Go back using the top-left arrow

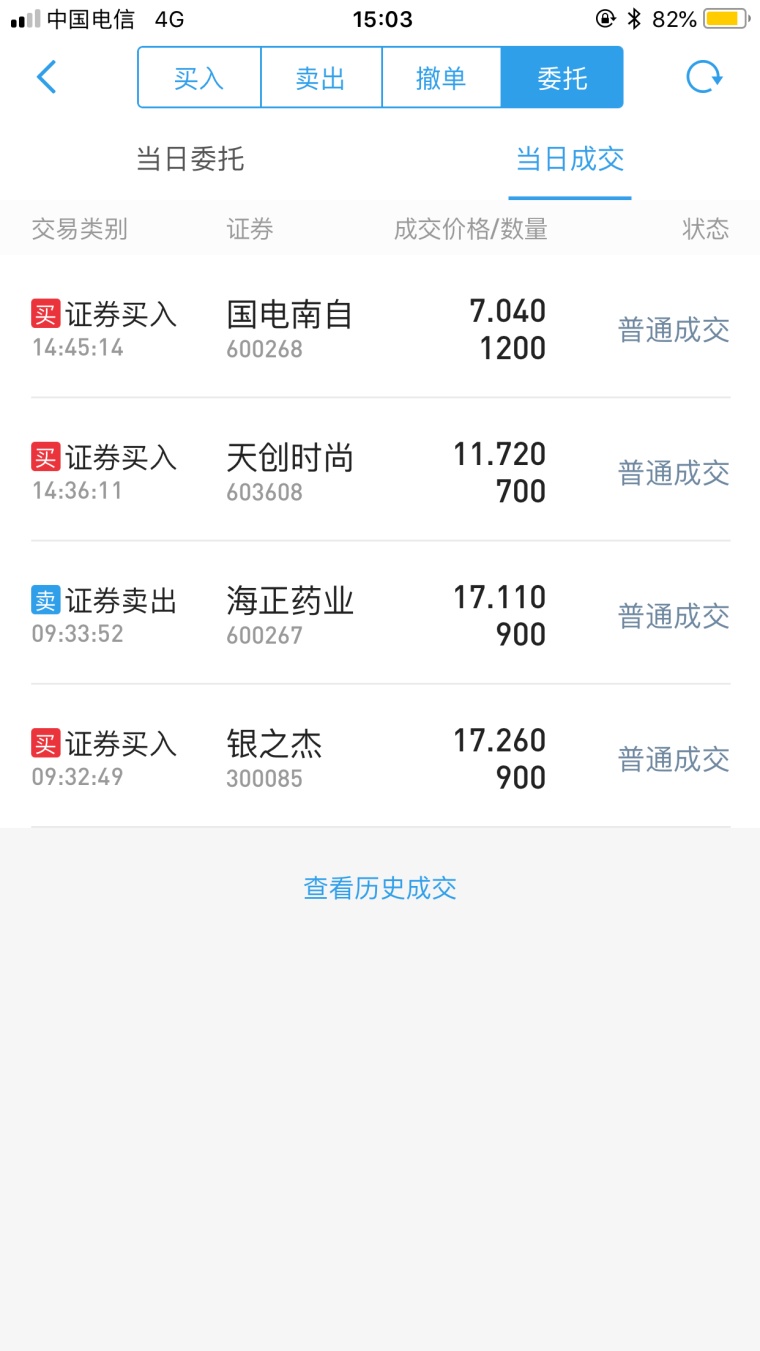[x=46, y=77]
